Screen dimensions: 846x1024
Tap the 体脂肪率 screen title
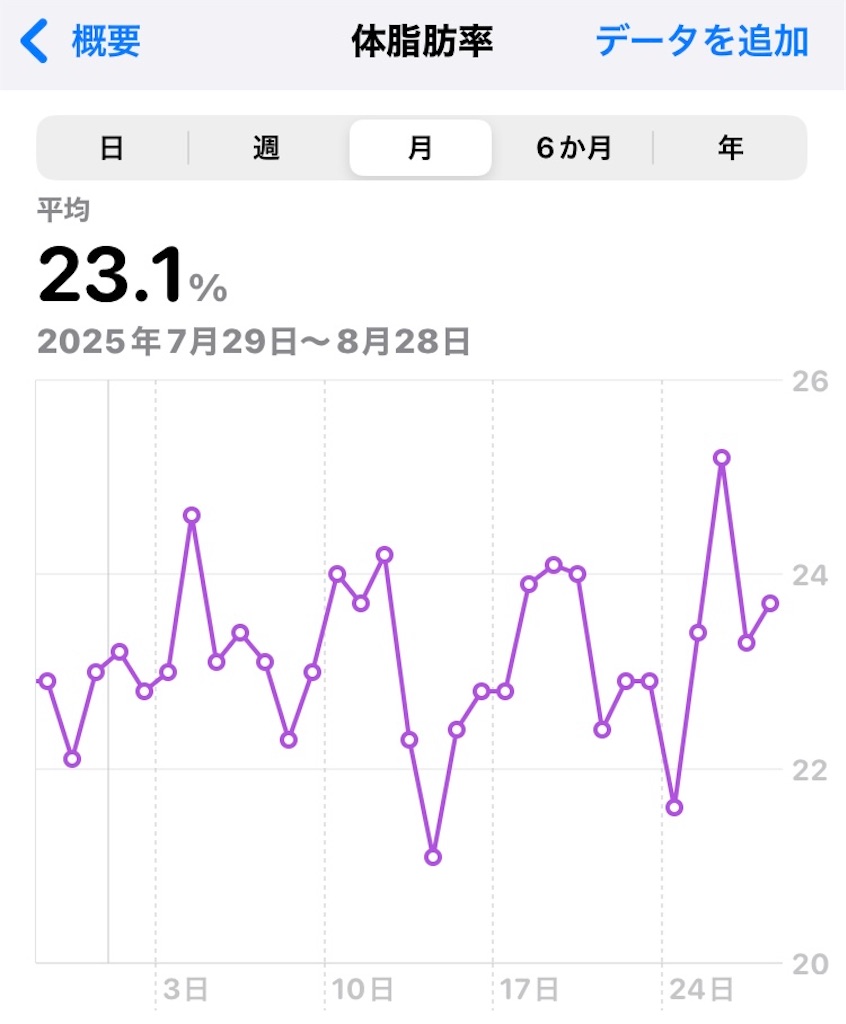[420, 41]
